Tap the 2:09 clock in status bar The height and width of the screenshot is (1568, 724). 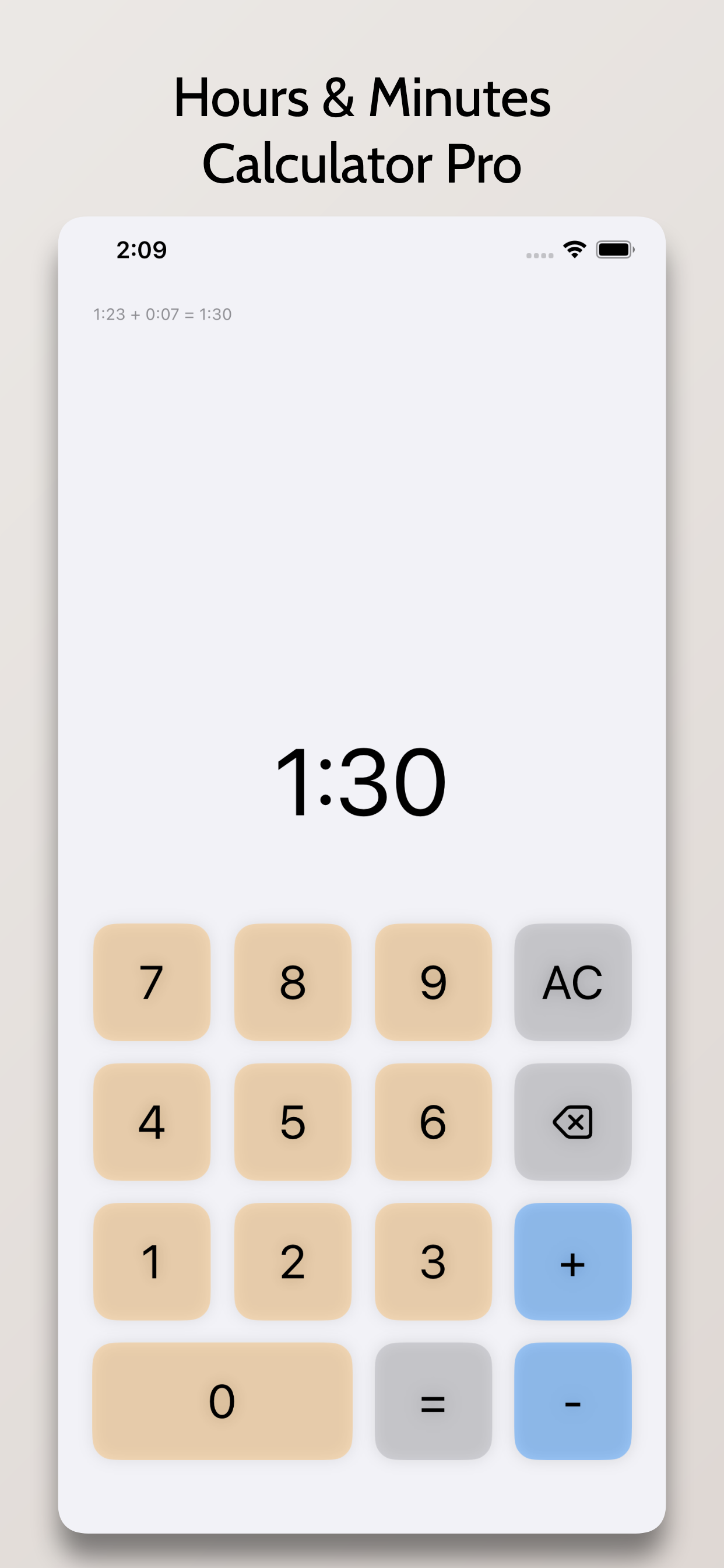coord(140,249)
